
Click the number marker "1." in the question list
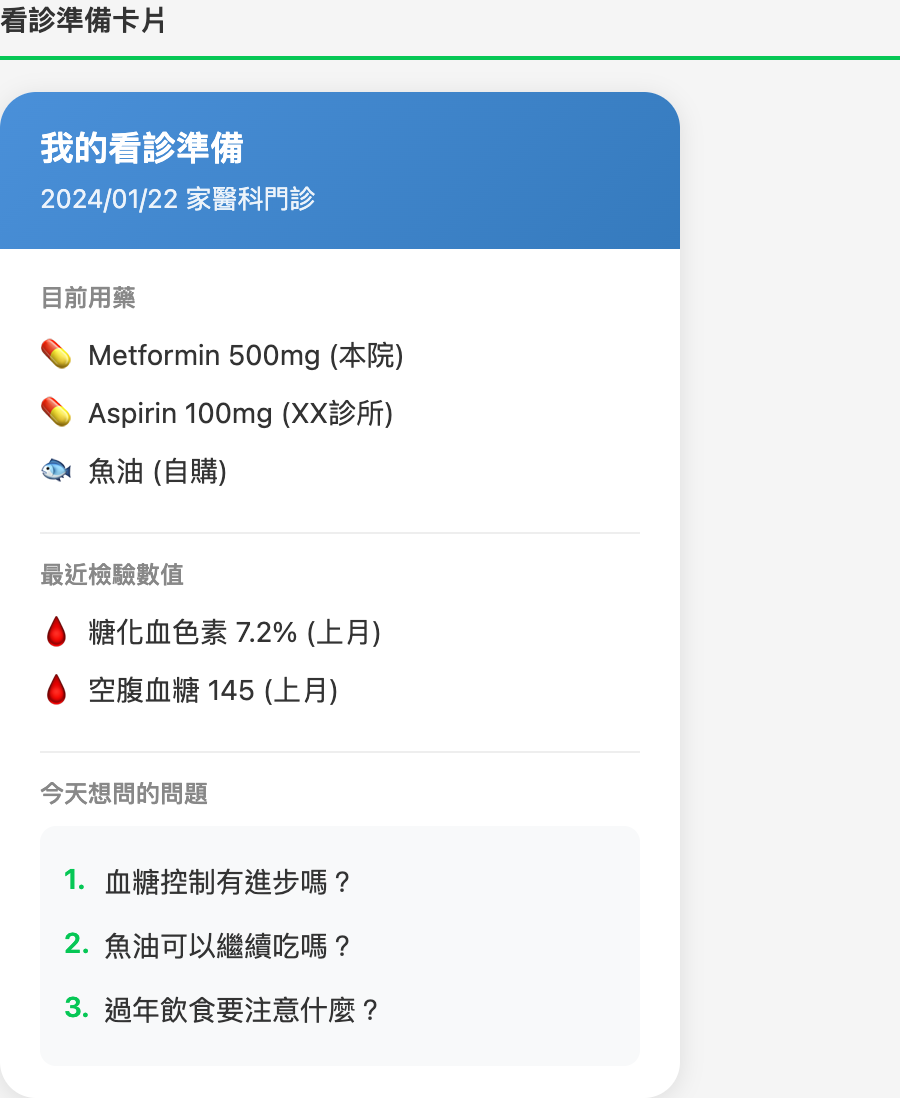click(x=74, y=883)
